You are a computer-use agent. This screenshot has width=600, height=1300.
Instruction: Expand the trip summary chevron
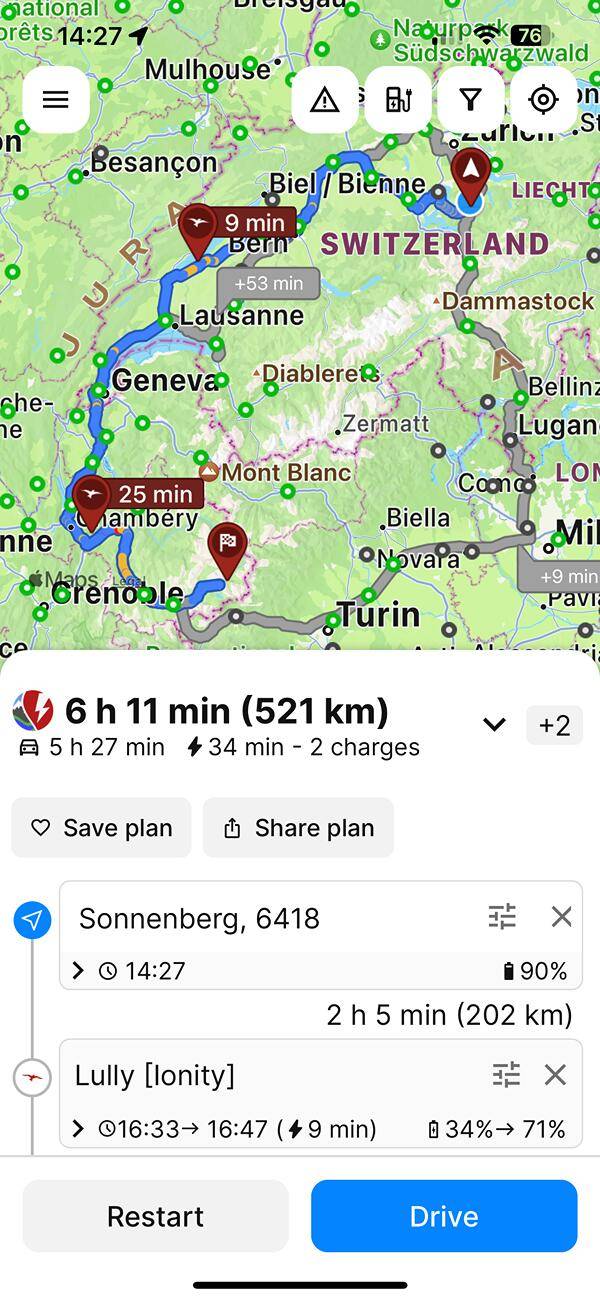pos(494,725)
